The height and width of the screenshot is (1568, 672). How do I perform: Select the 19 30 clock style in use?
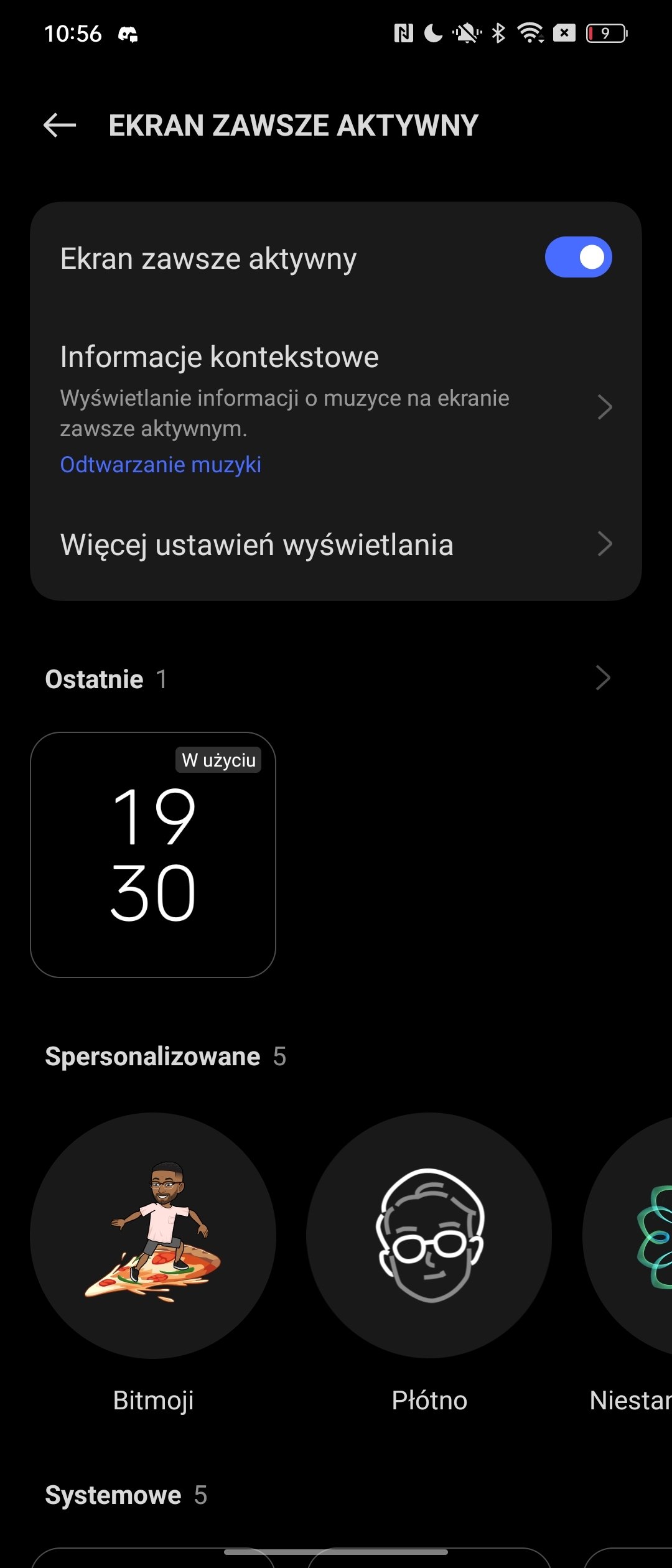[153, 854]
